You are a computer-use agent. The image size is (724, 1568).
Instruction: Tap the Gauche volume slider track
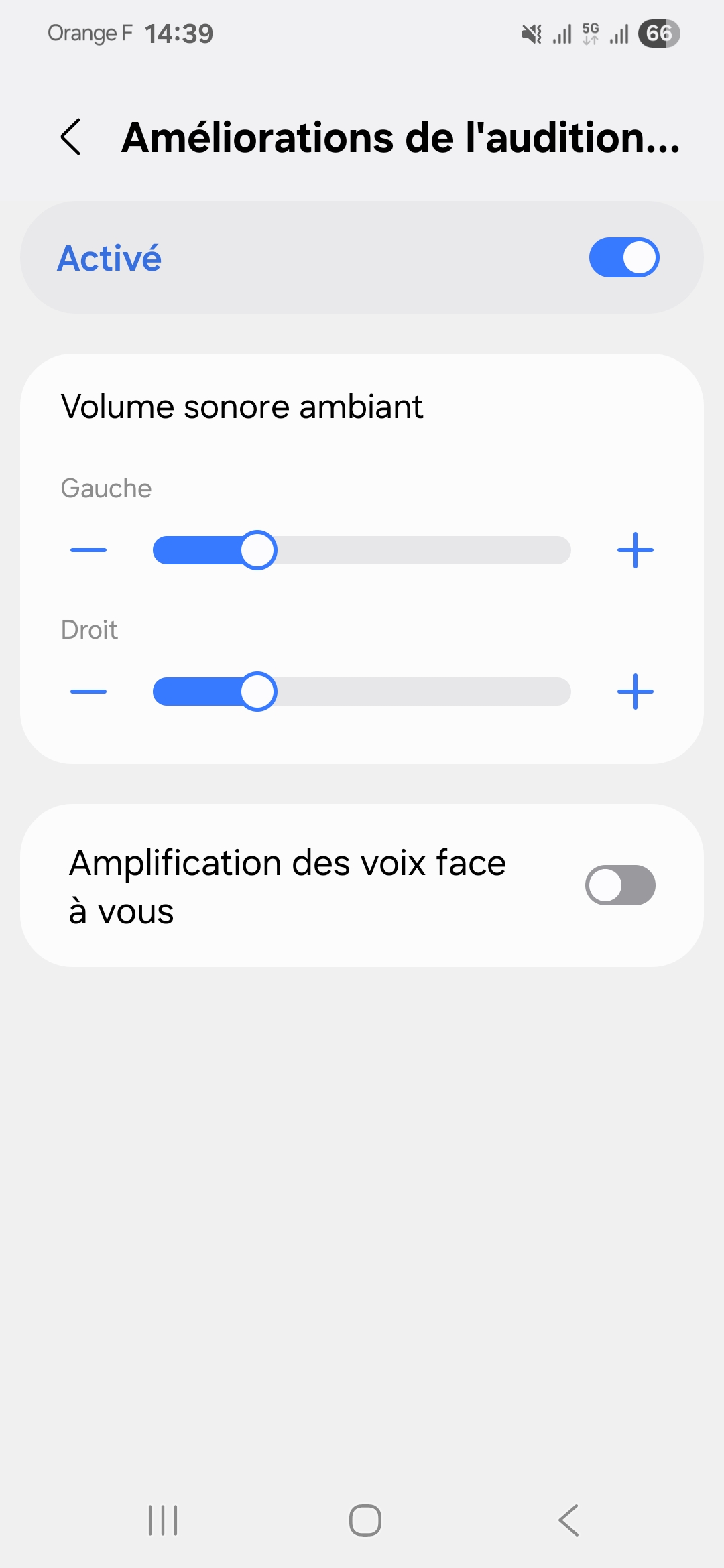362,550
